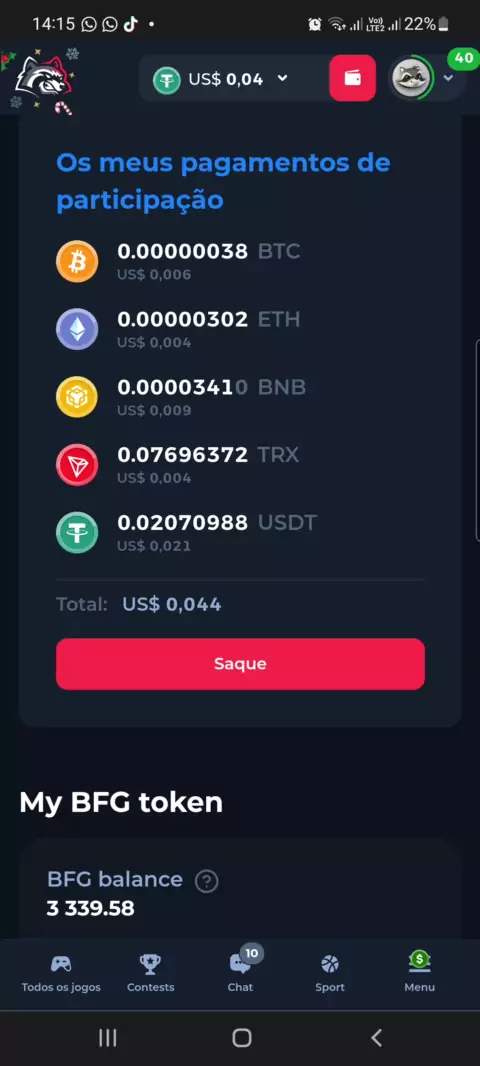This screenshot has height=1066, width=480.
Task: Switch to Todos os jogos tab
Action: [61, 973]
